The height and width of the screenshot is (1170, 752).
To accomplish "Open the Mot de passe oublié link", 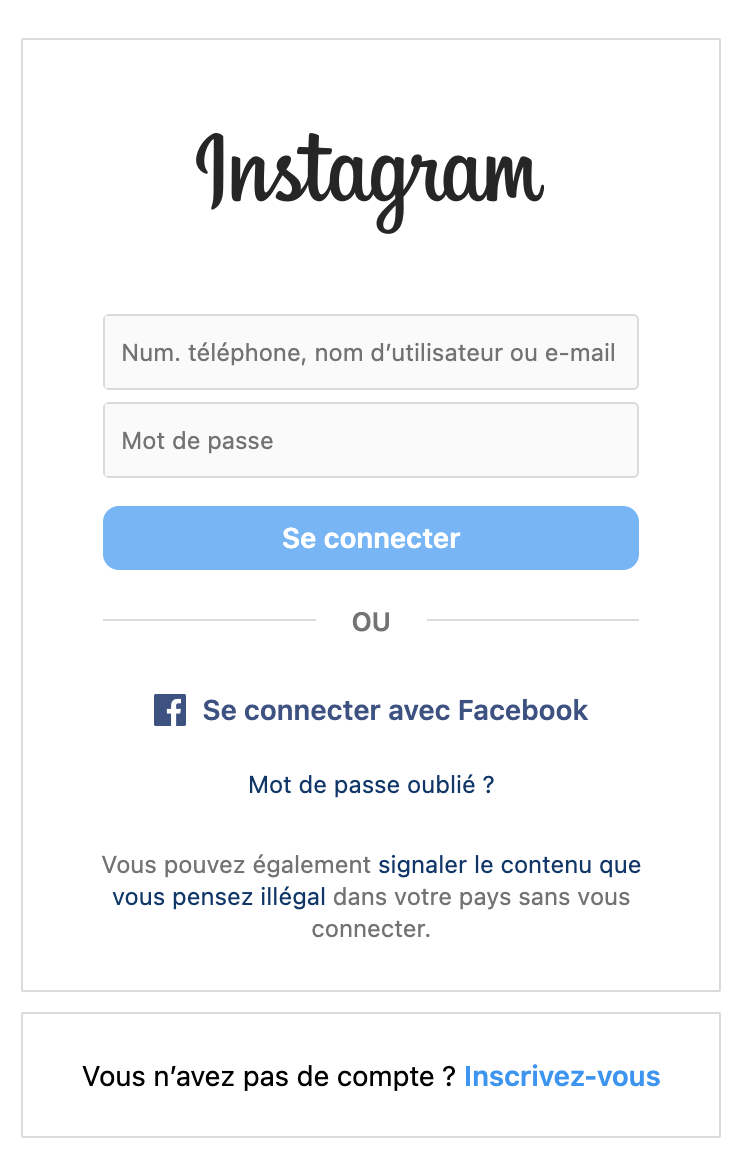I will click(x=371, y=785).
